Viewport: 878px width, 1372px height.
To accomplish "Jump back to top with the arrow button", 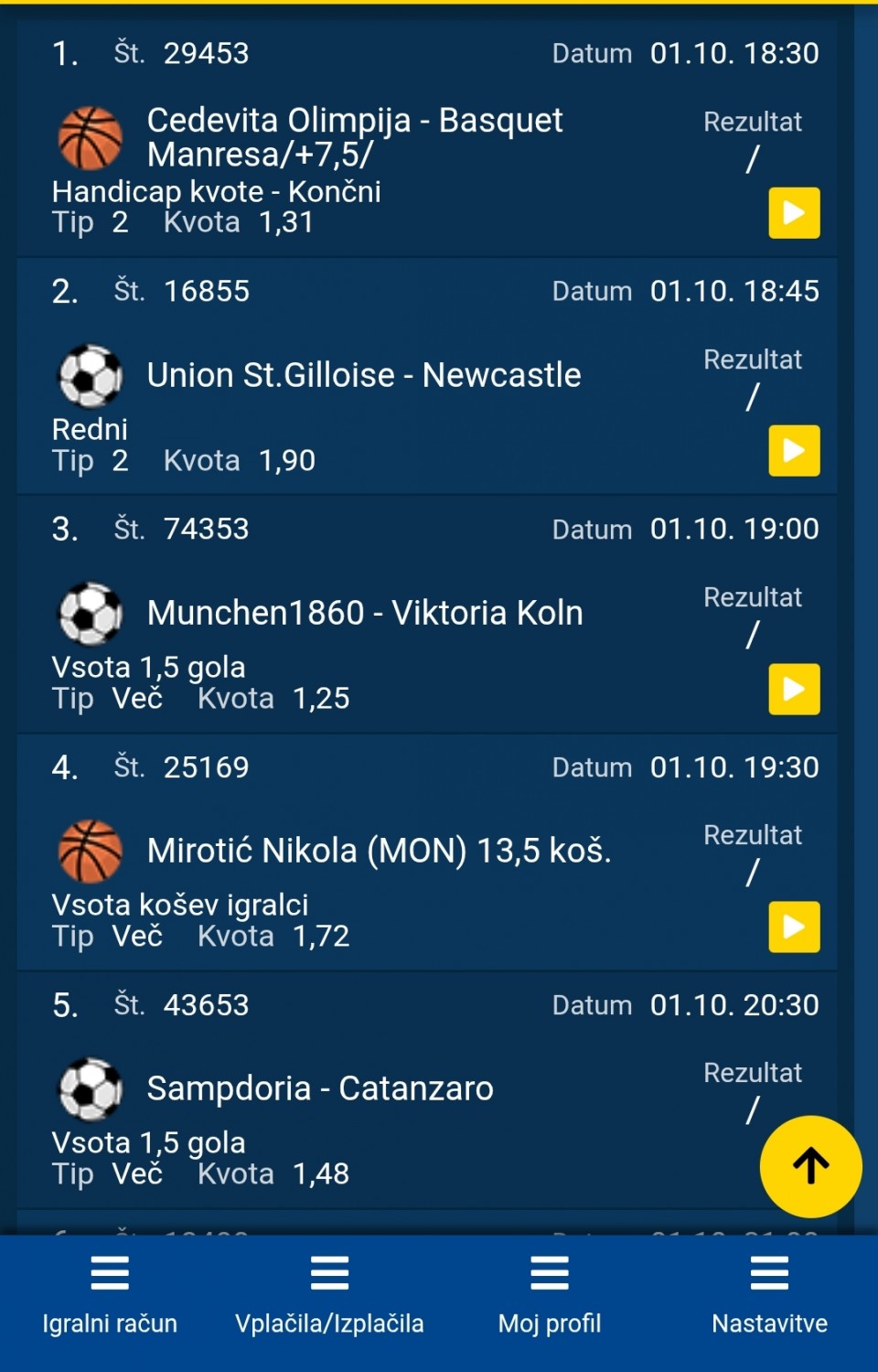I will (x=810, y=1166).
